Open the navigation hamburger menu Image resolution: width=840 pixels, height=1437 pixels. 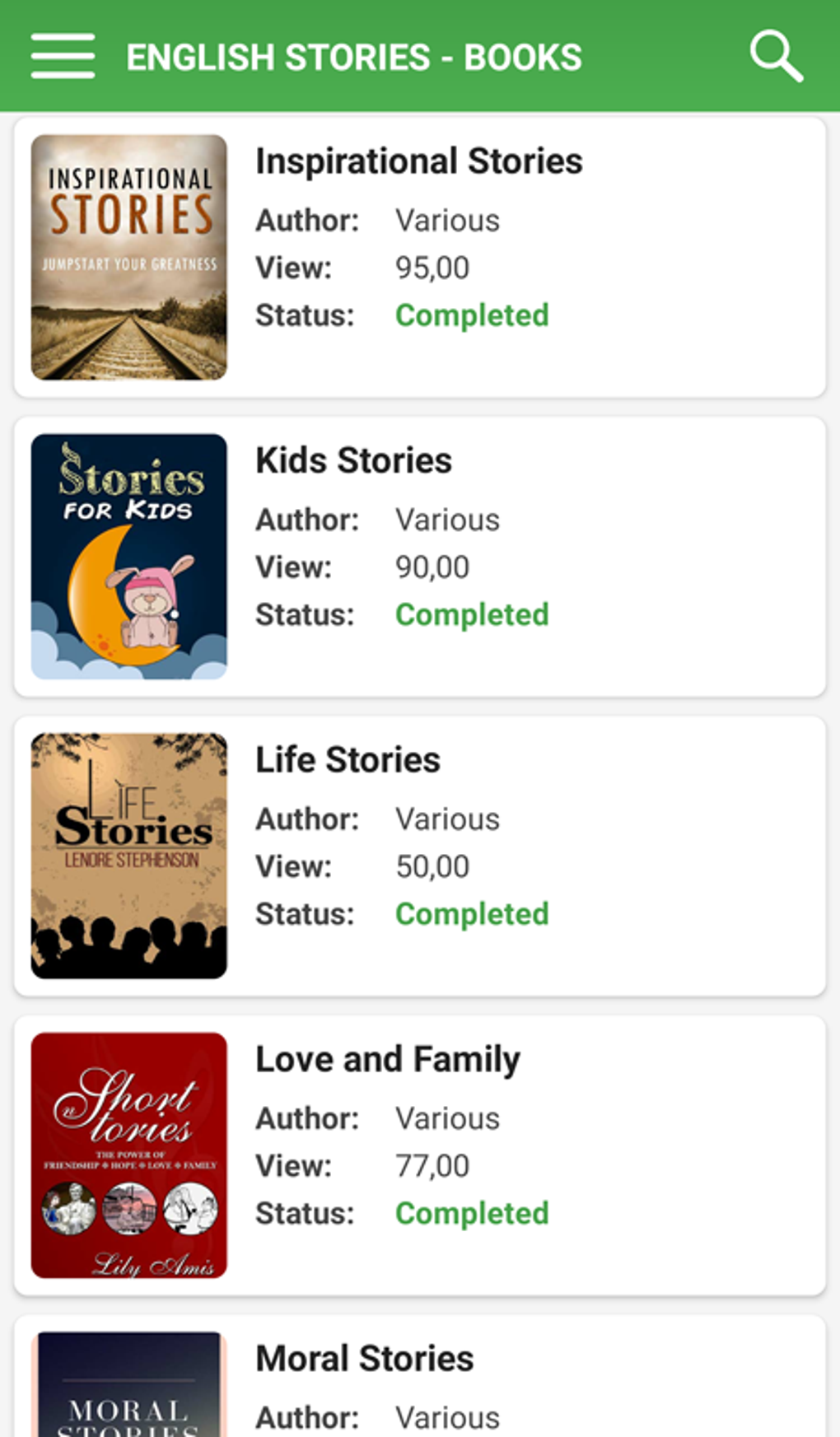tap(62, 55)
